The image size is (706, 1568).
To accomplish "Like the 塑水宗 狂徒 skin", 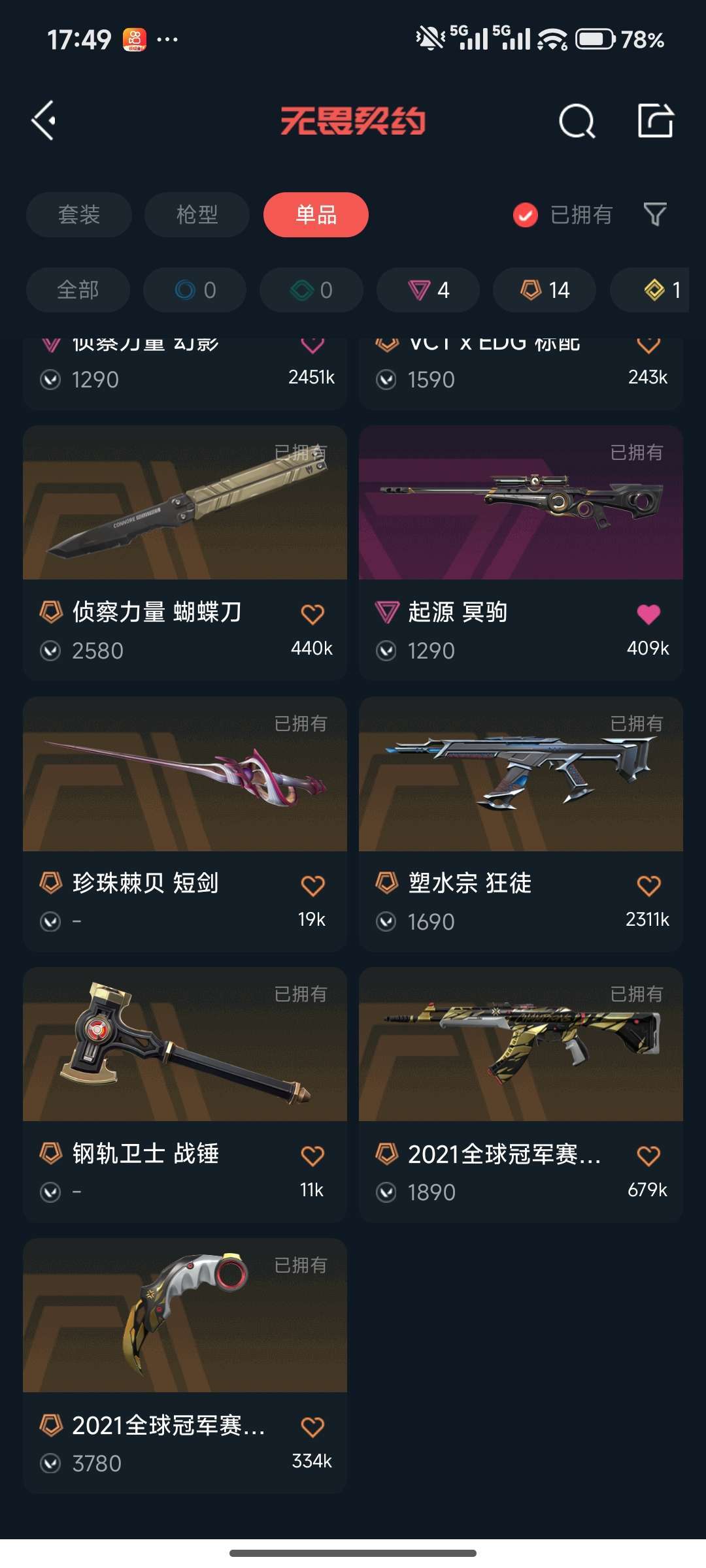I will click(x=648, y=885).
